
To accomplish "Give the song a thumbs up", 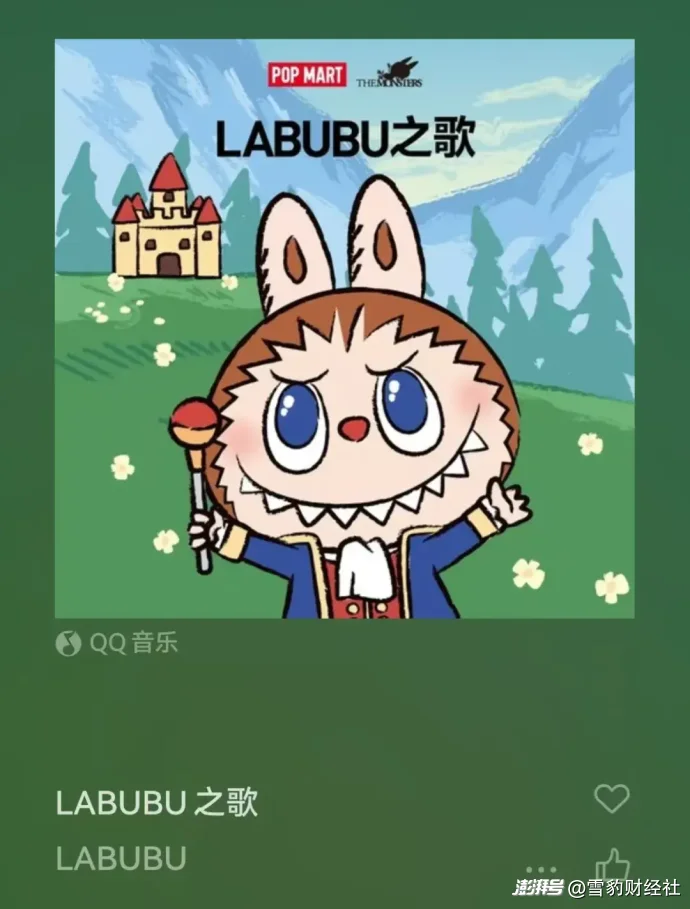I will click(612, 866).
